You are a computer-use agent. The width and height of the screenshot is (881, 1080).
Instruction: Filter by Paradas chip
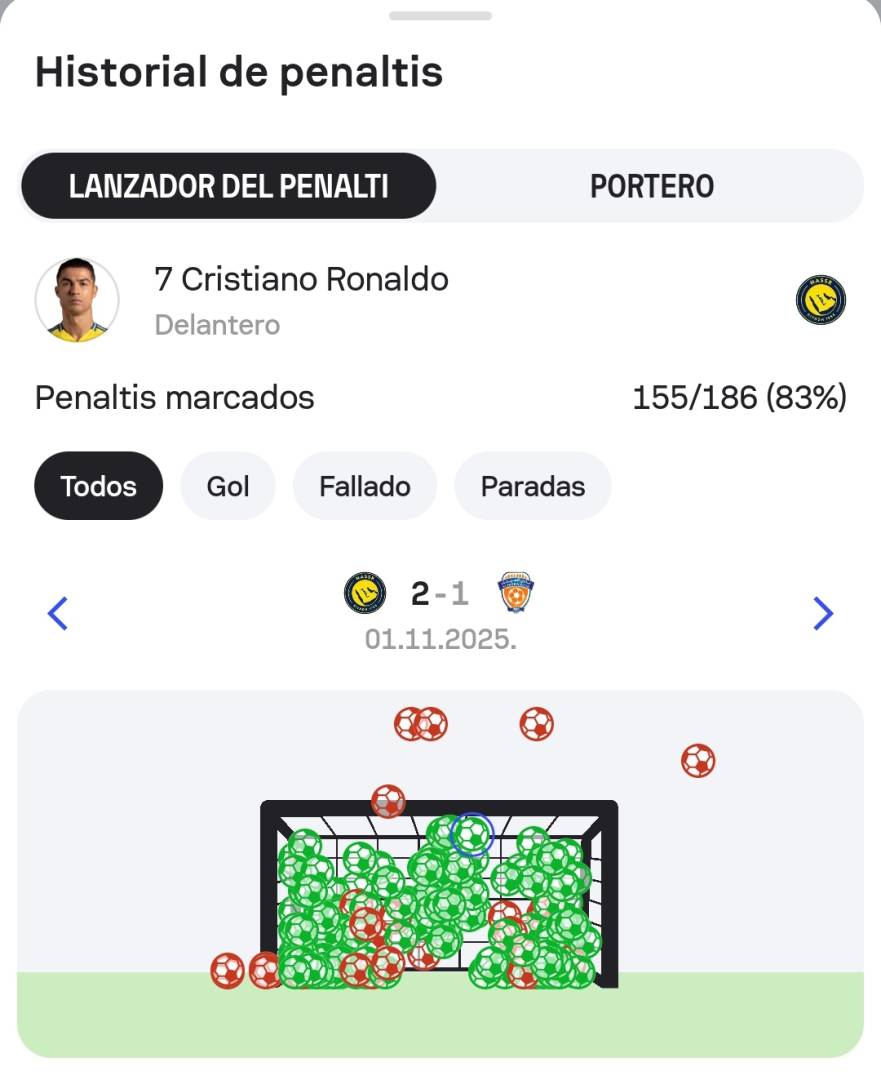[532, 486]
